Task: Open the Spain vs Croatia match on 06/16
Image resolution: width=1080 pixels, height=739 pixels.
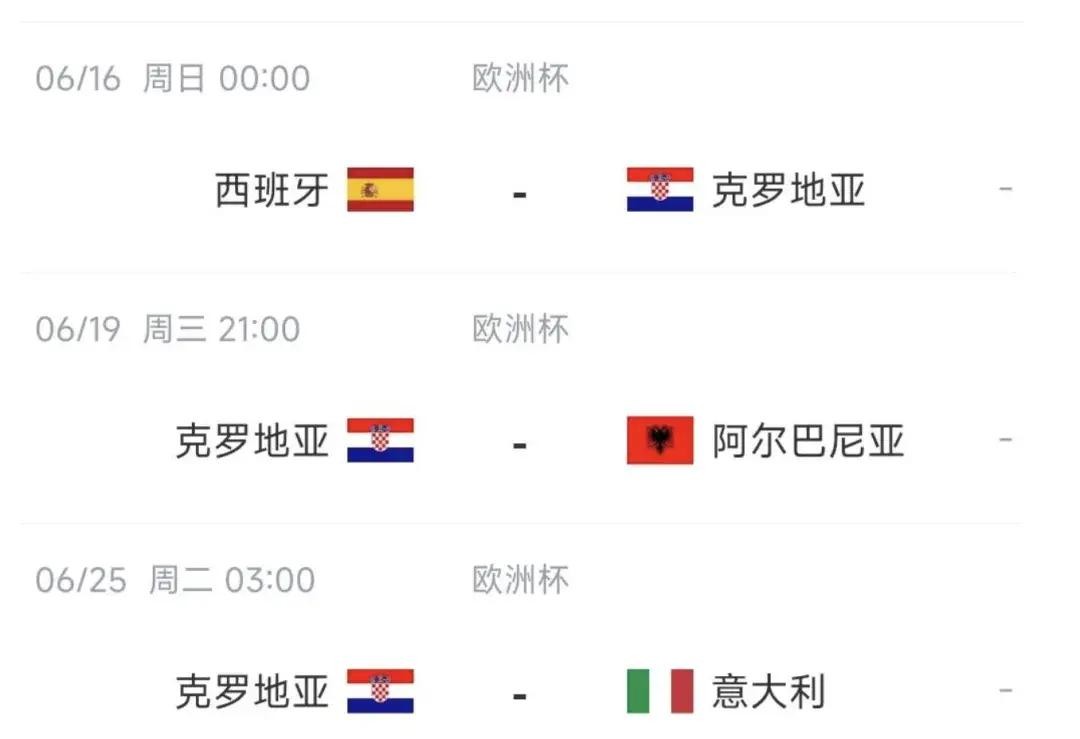Action: [519, 190]
